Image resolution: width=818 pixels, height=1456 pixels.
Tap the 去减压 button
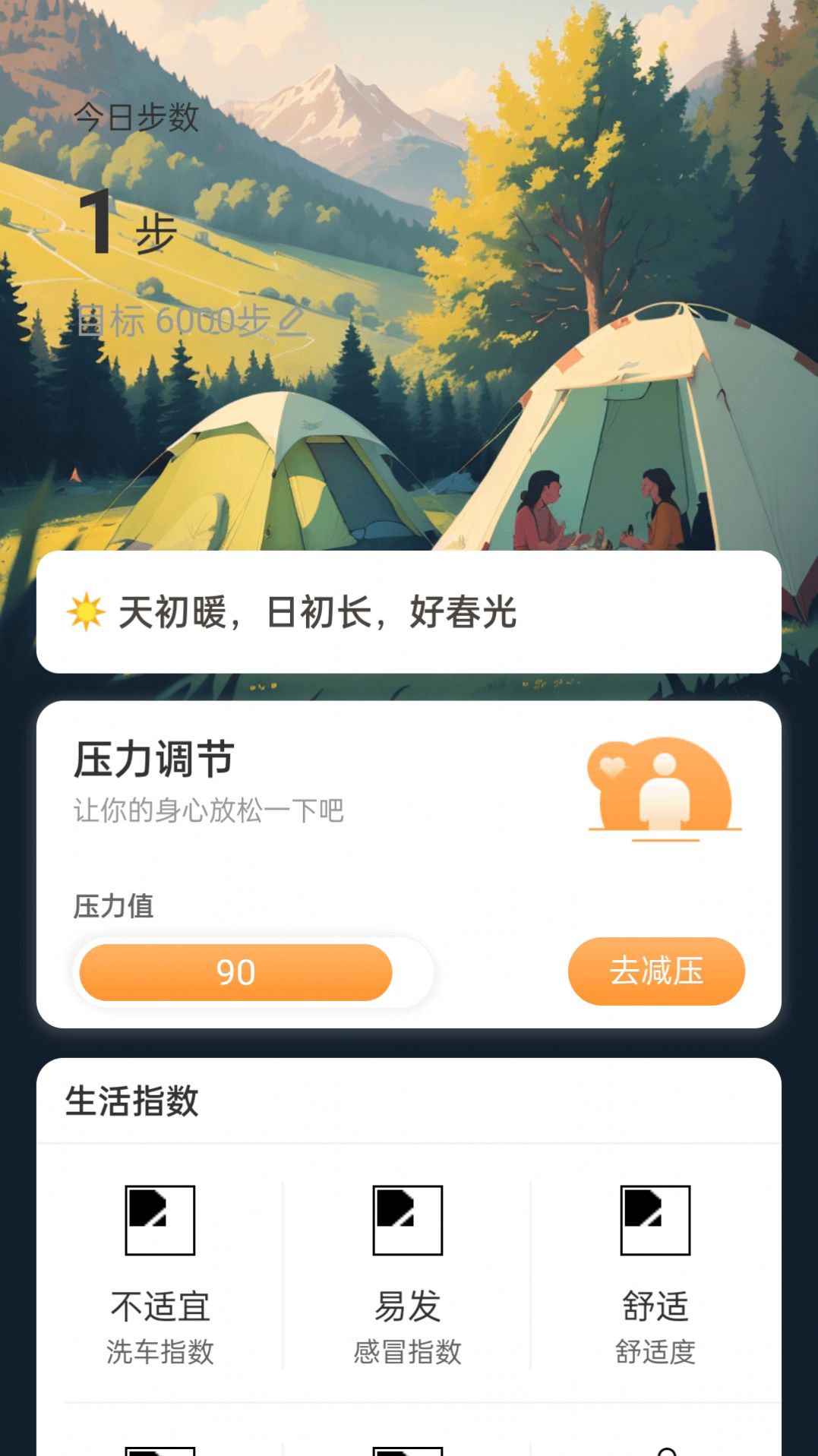[x=655, y=971]
